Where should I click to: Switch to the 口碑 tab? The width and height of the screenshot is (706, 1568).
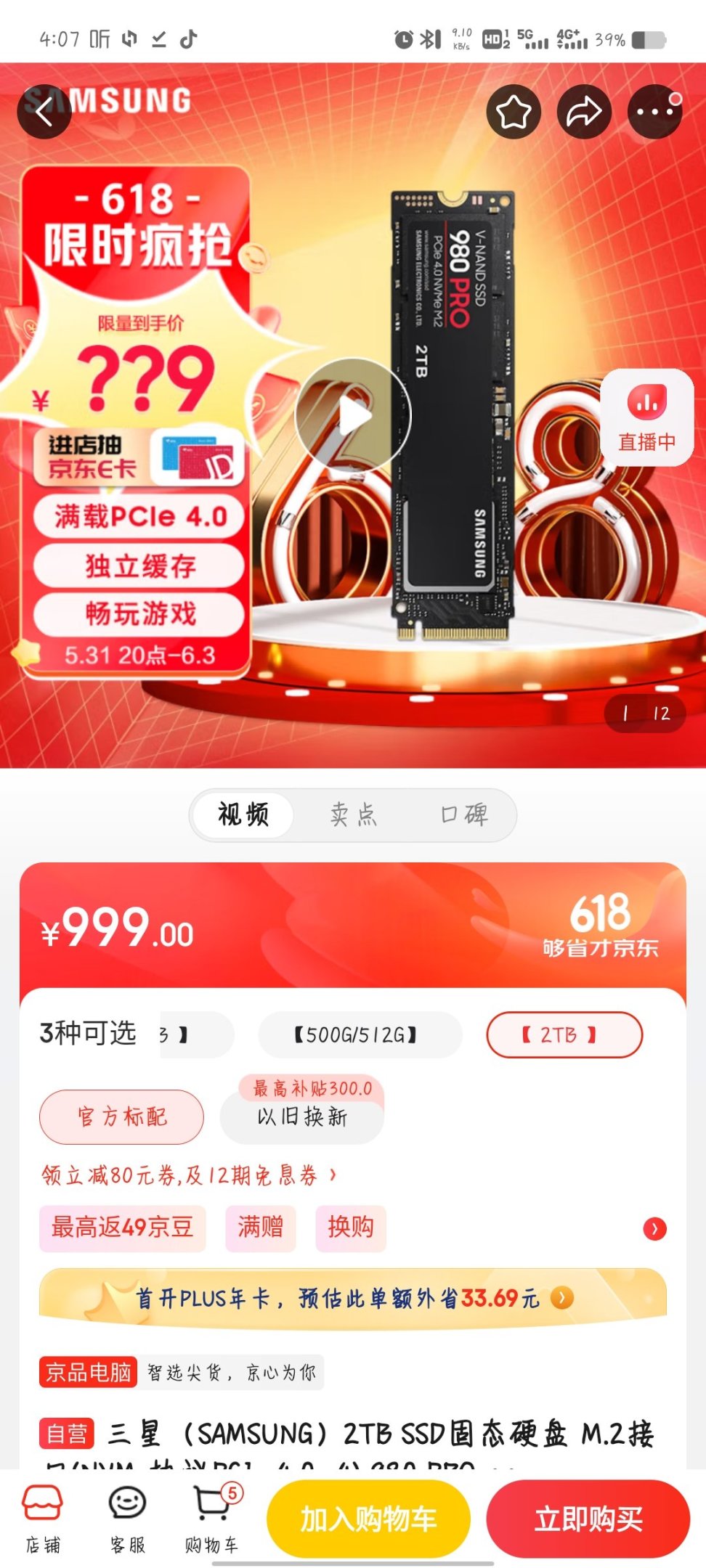point(464,814)
